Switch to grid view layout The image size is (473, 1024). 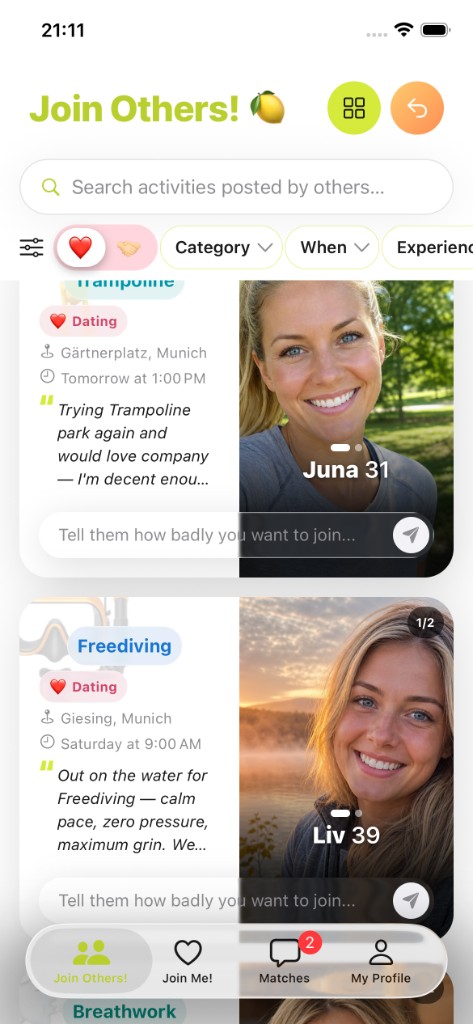pos(353,108)
